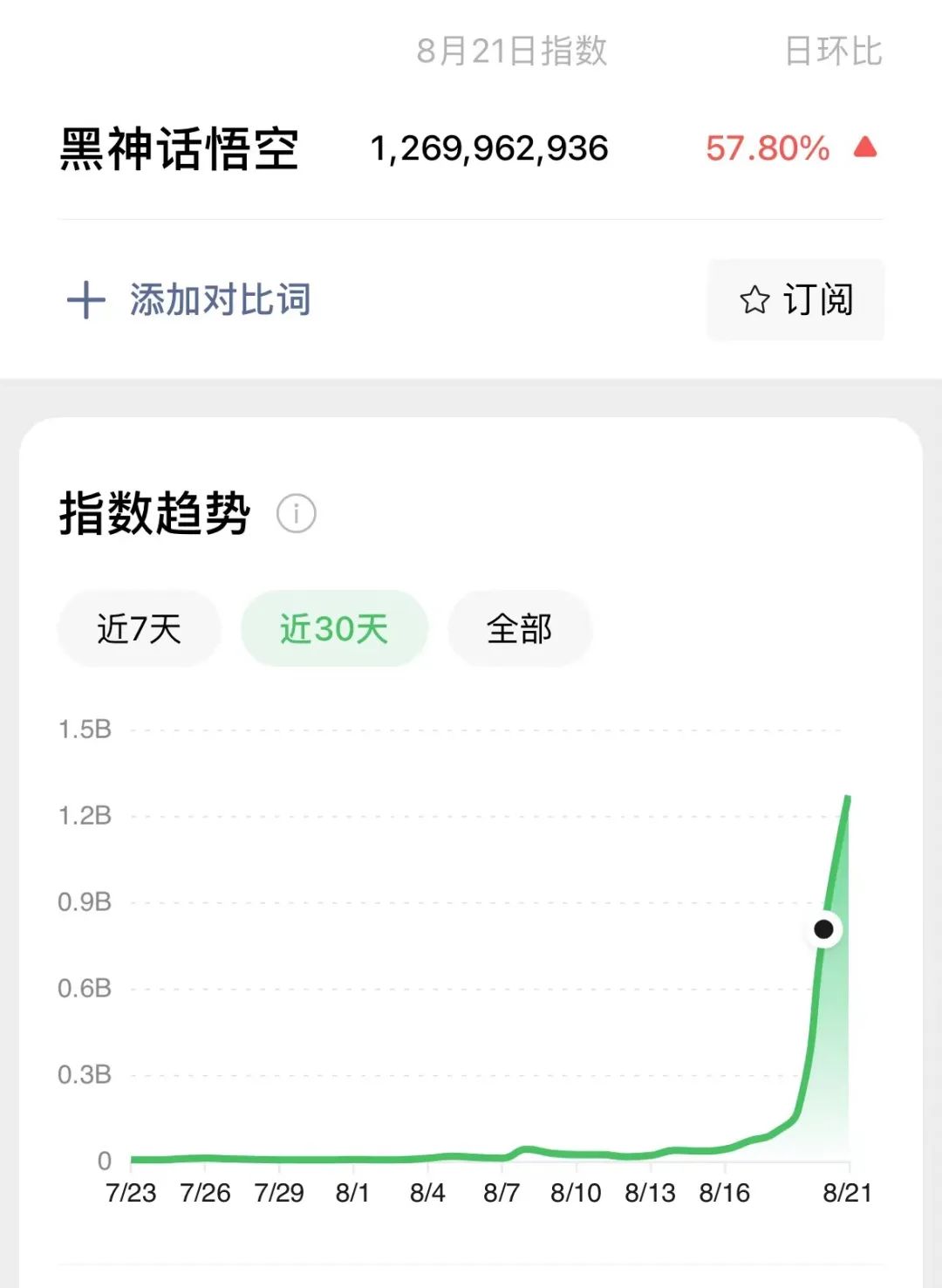Screen dimensions: 942x1288
Task: Switch to the 近7天 range
Action: (139, 628)
